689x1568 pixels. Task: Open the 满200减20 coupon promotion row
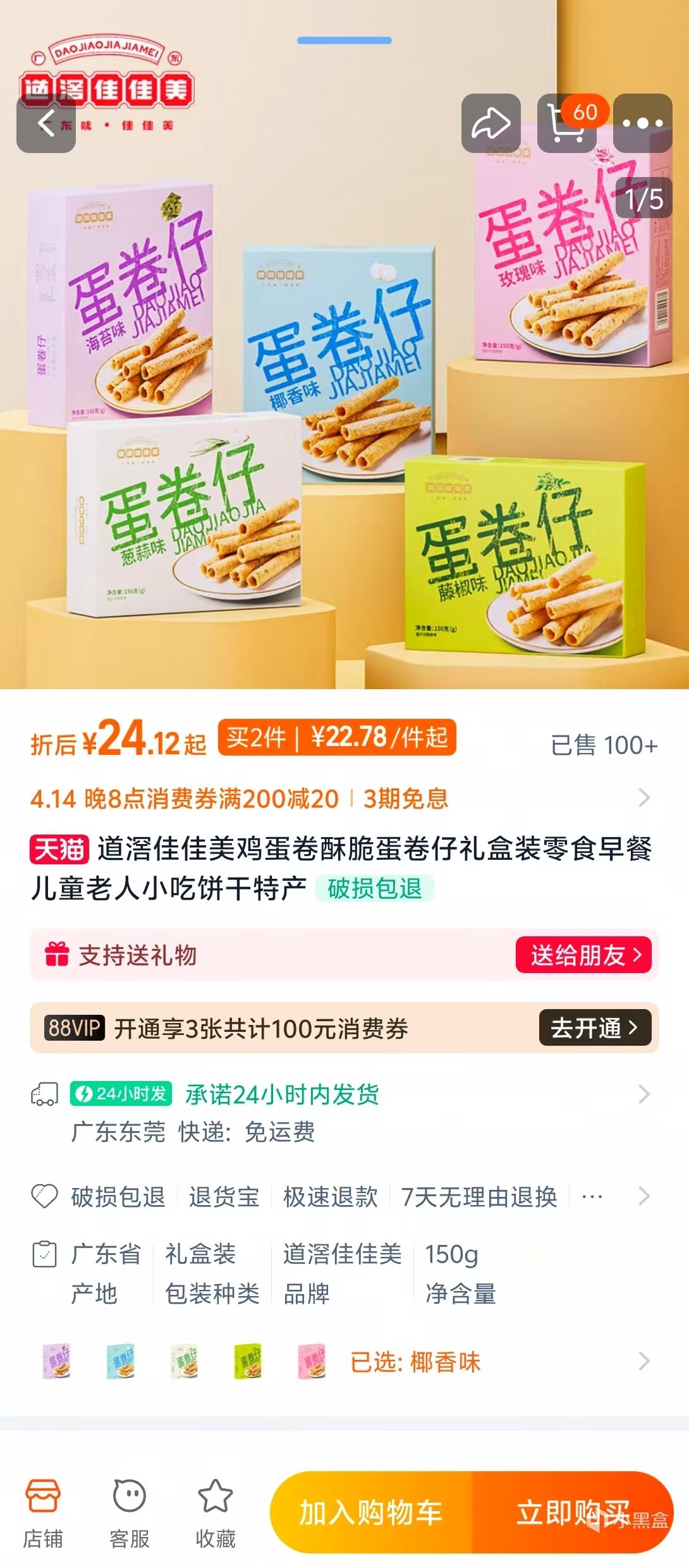pos(341,799)
